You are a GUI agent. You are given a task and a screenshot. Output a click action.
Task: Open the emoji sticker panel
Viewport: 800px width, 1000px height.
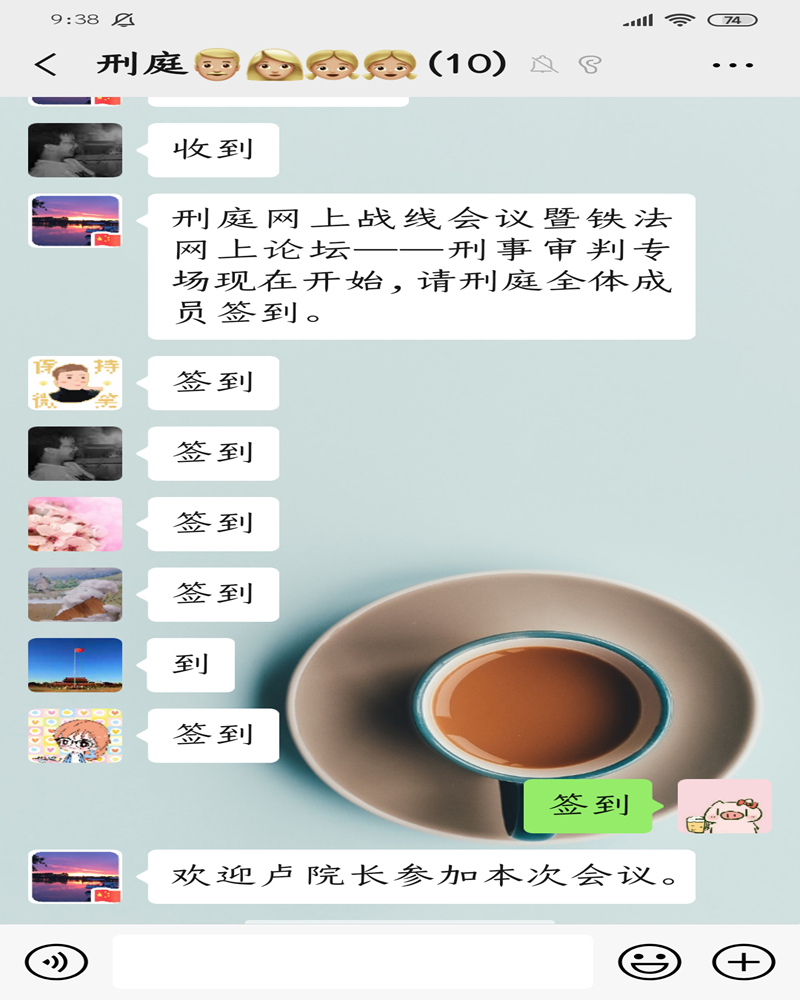(x=649, y=962)
